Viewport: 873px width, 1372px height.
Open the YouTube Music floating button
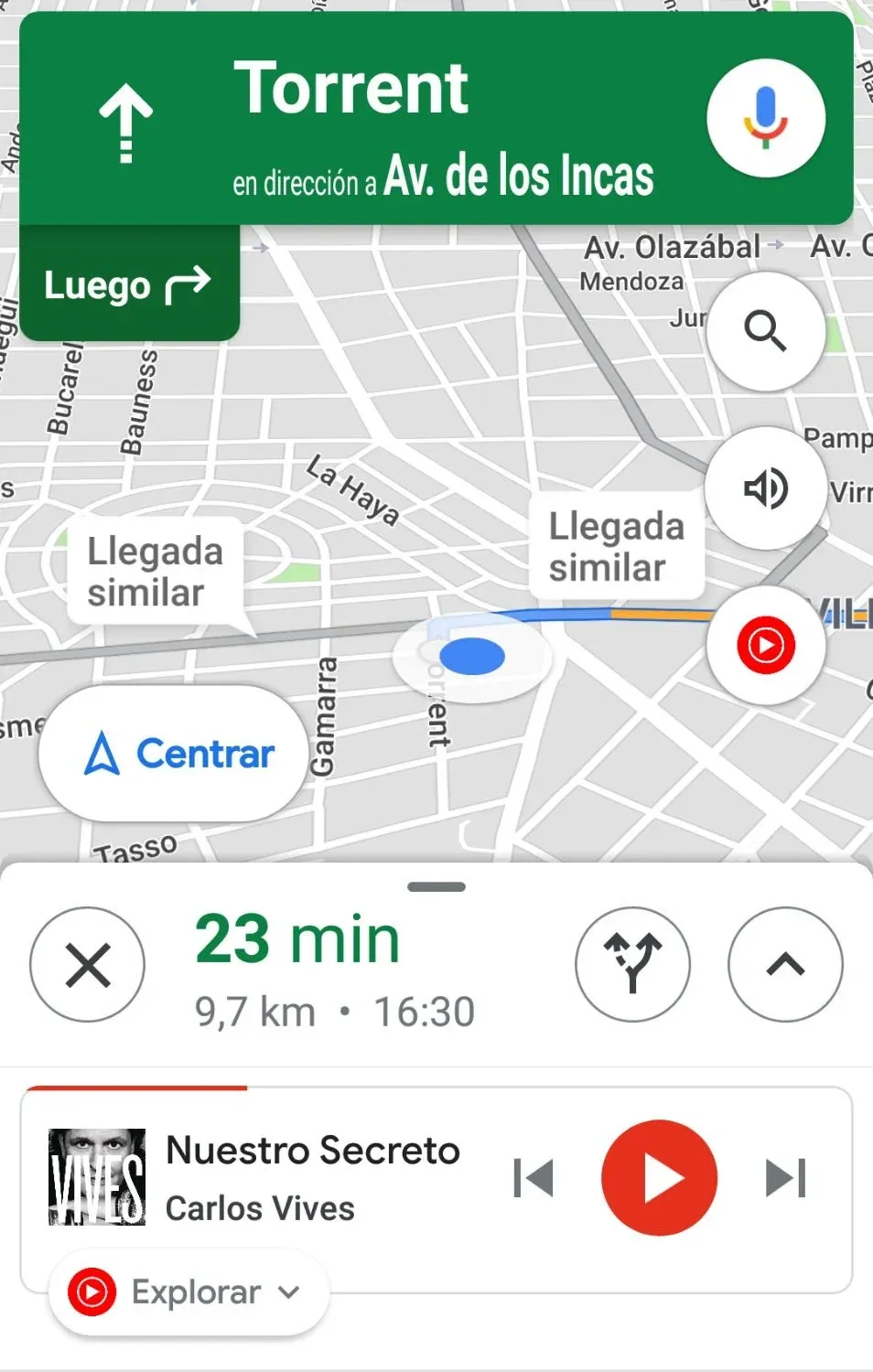(766, 645)
